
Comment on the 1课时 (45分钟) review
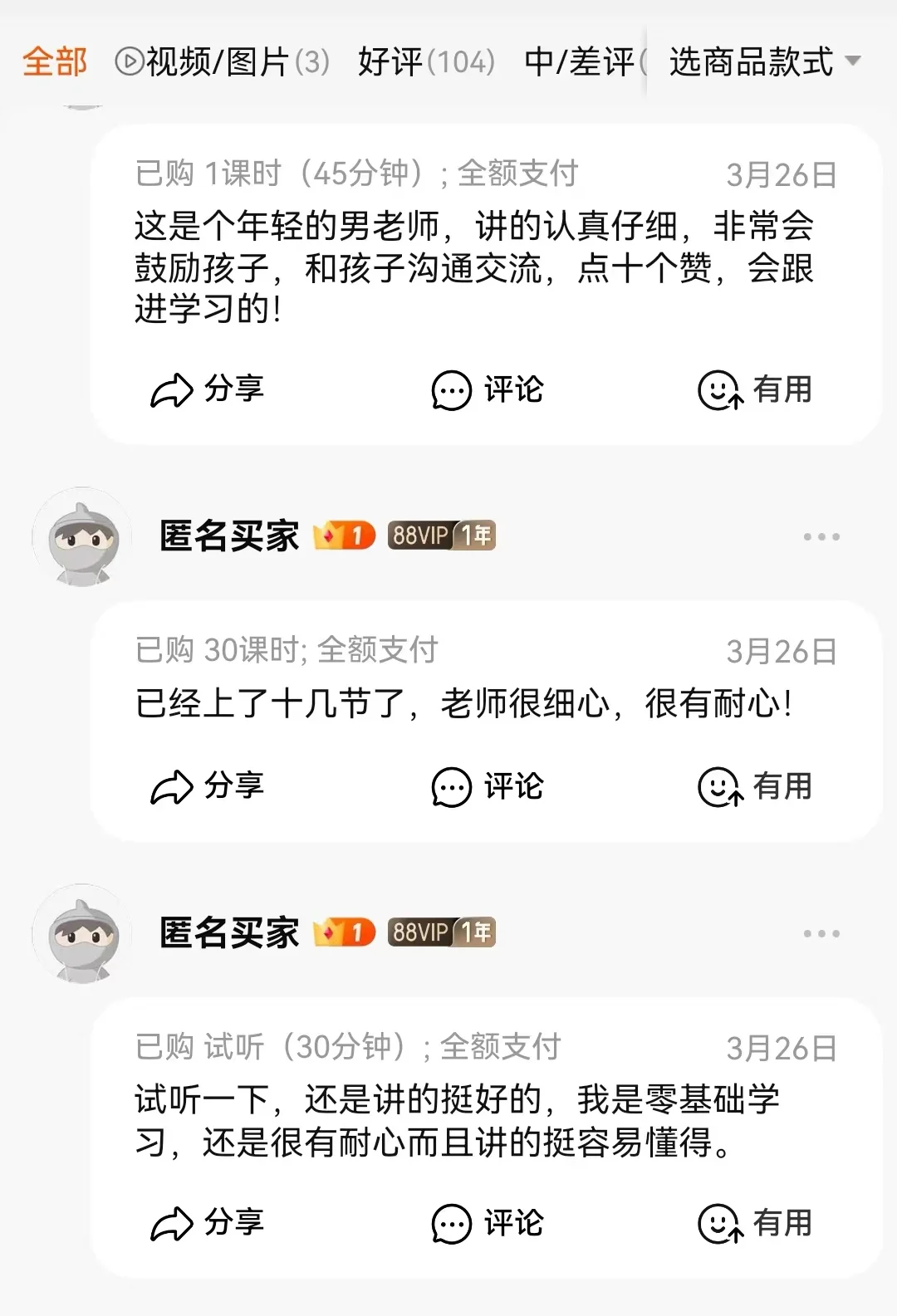click(488, 389)
